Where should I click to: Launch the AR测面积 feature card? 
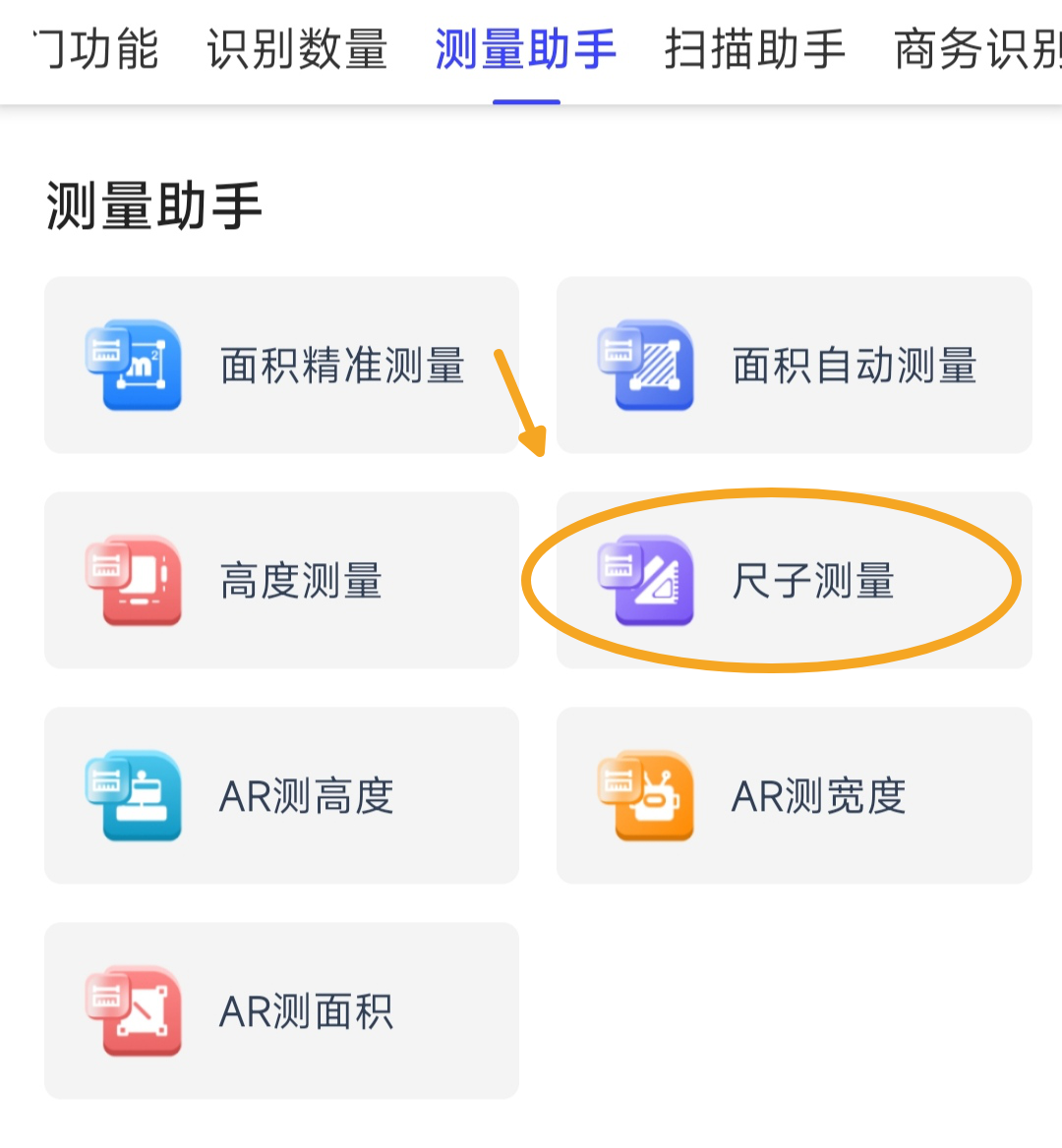(x=280, y=1009)
